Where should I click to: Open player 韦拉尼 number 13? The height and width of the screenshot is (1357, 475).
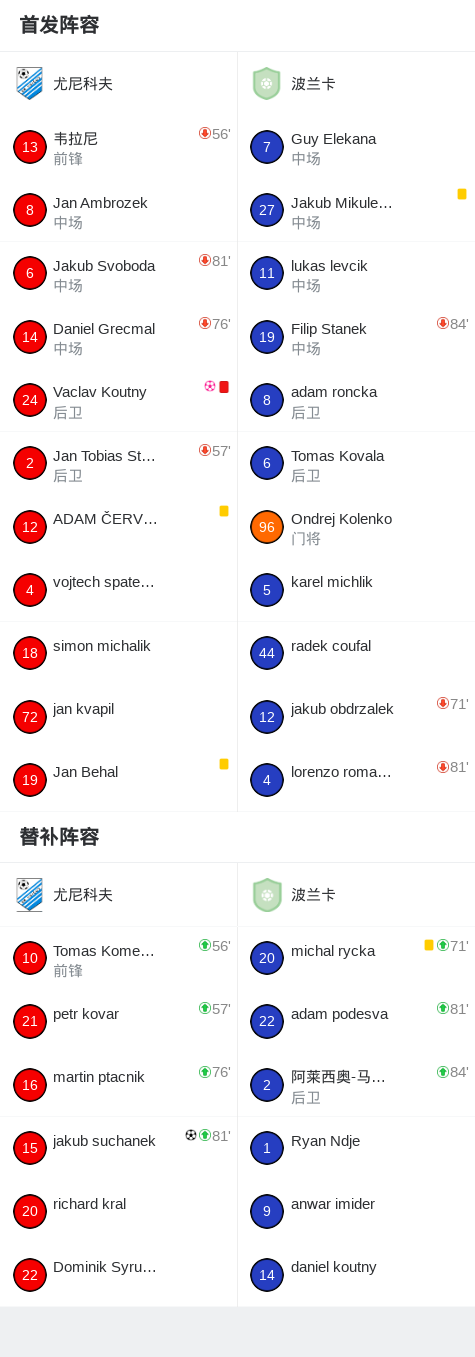click(118, 147)
